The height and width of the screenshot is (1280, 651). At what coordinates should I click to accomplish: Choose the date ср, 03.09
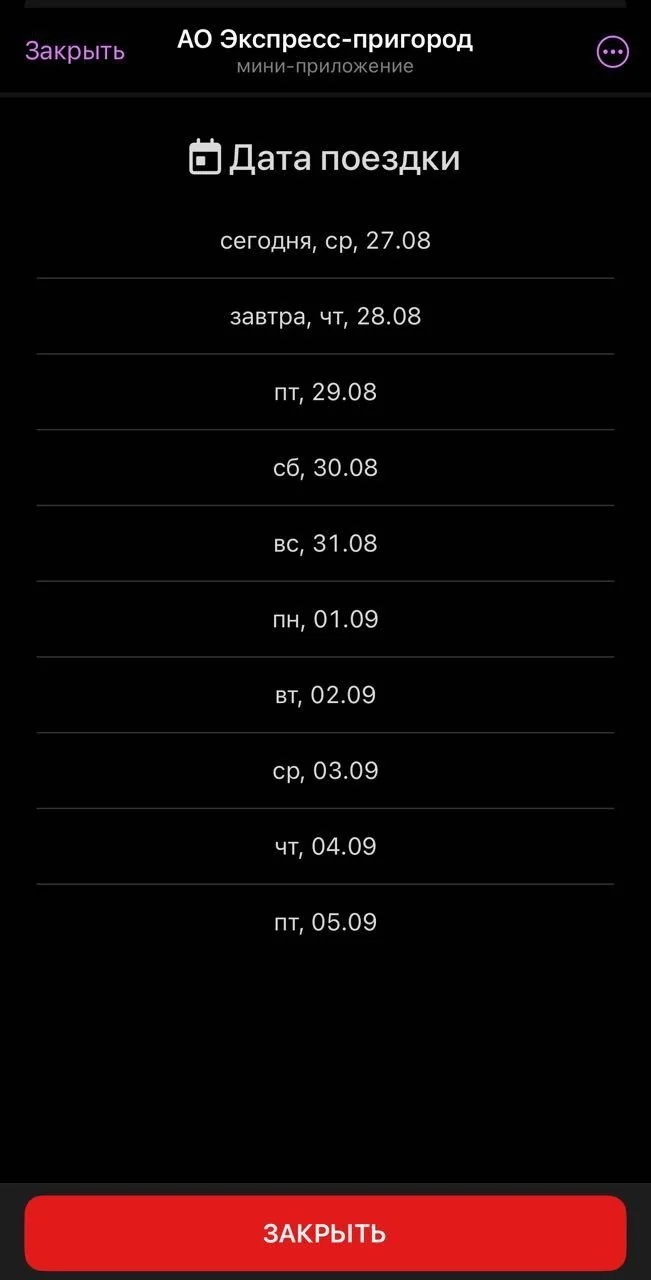coord(325,771)
